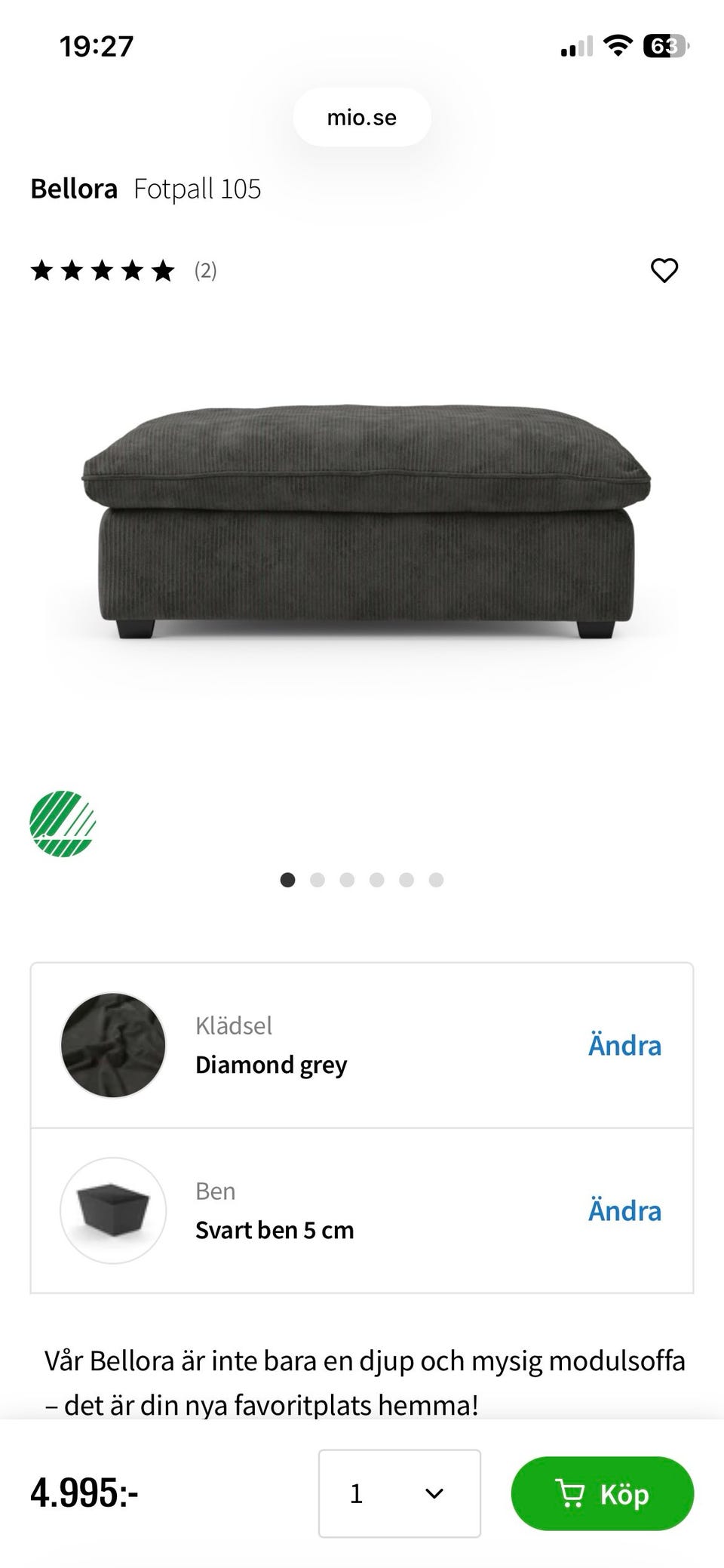This screenshot has height=1568, width=724.
Task: Select the last carousel dot
Action: pos(436,880)
